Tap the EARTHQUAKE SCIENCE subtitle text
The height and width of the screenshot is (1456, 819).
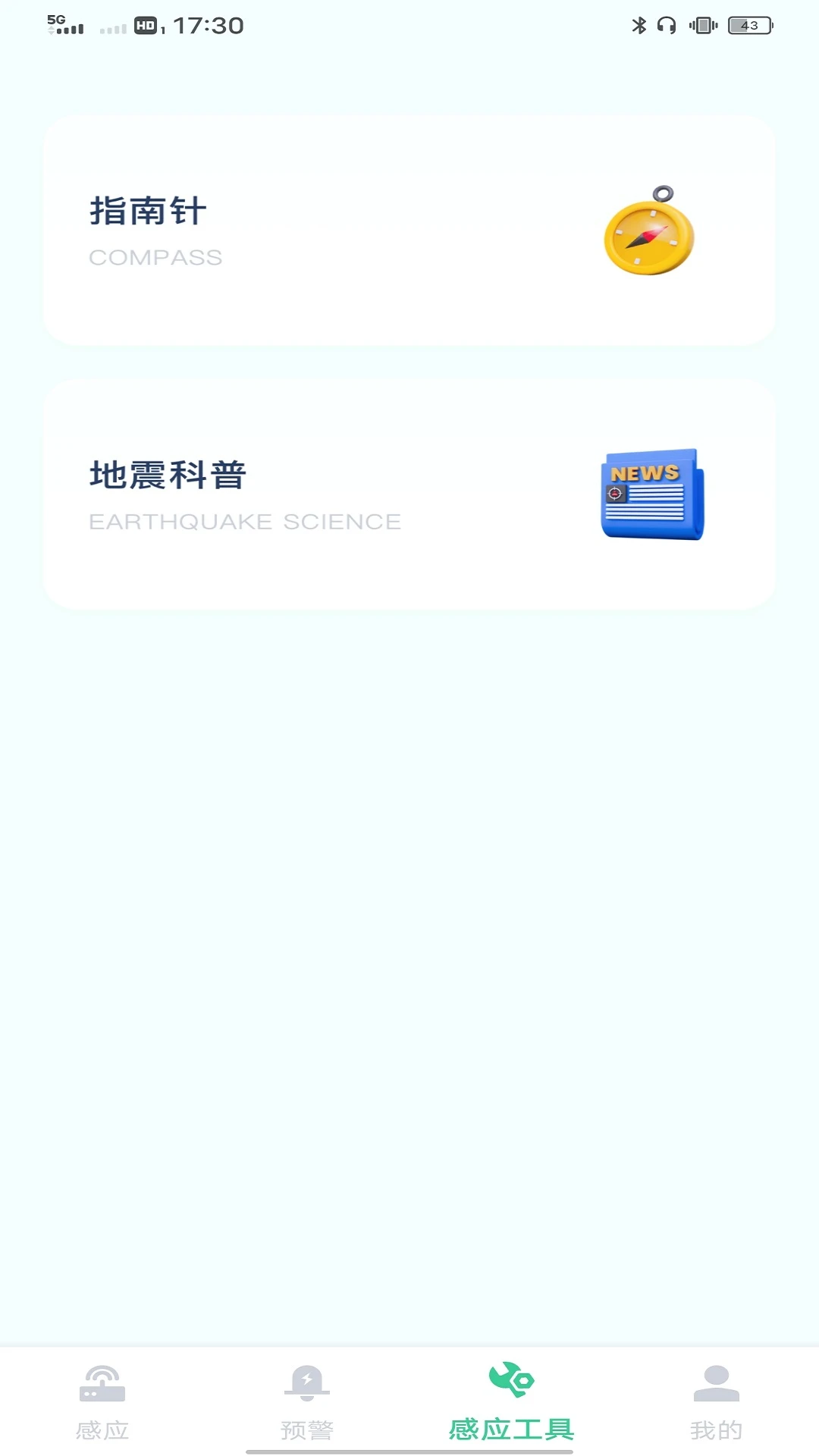tap(245, 521)
